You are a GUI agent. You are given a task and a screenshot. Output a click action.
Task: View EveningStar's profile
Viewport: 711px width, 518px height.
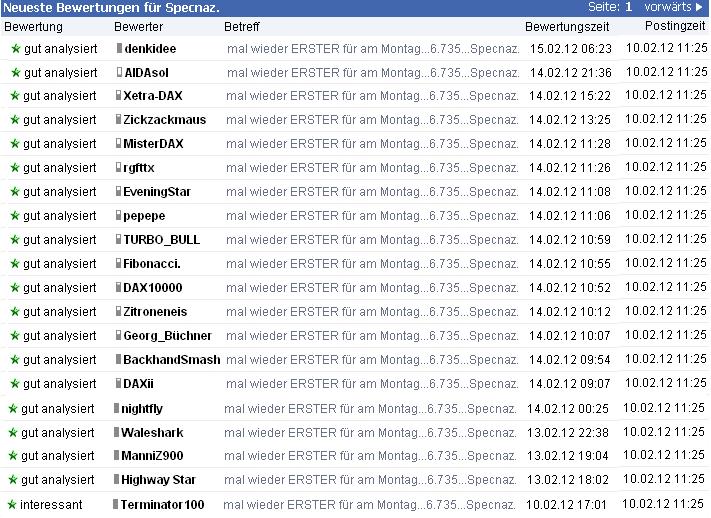(157, 192)
